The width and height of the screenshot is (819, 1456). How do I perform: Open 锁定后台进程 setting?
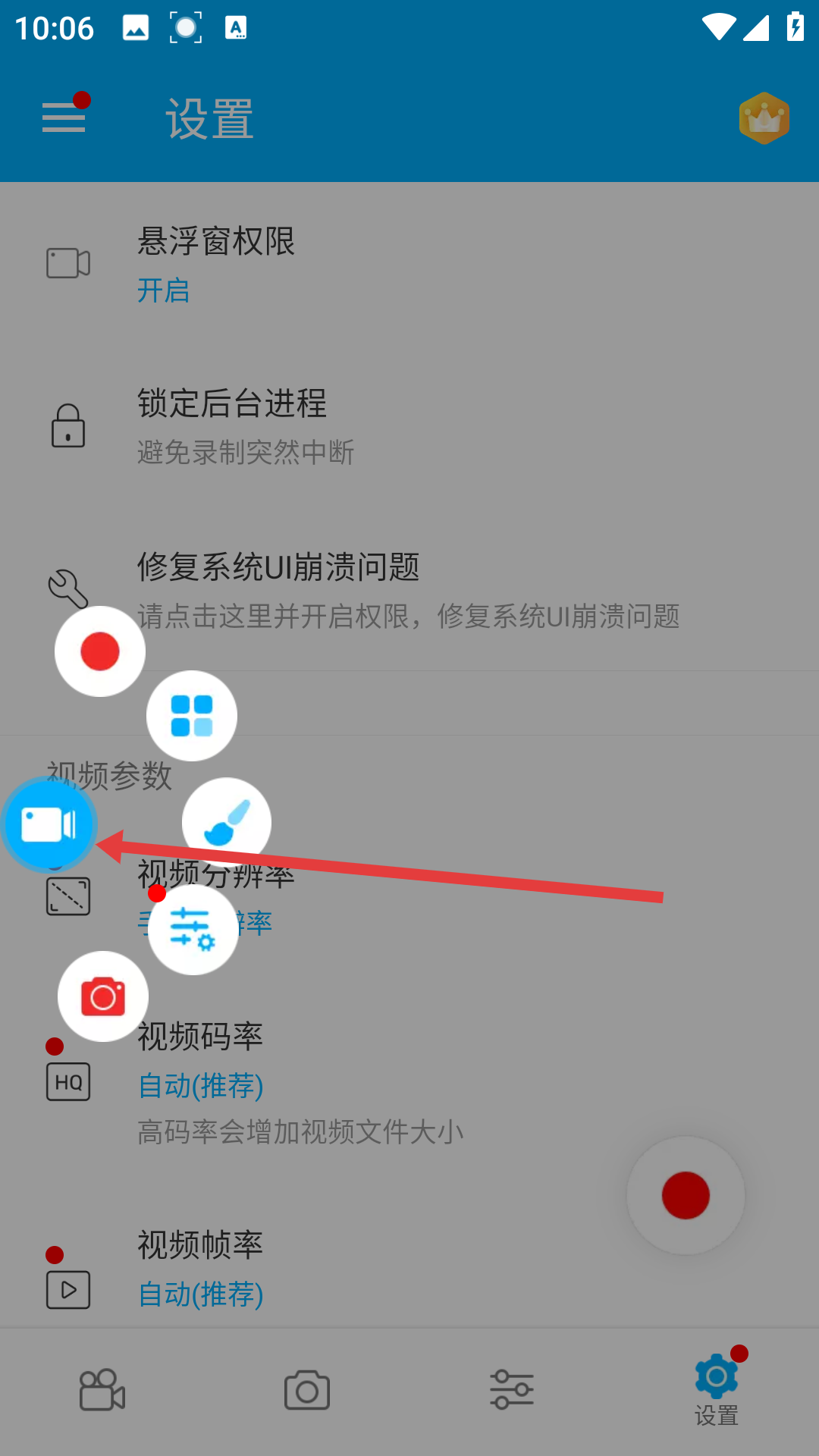(409, 426)
